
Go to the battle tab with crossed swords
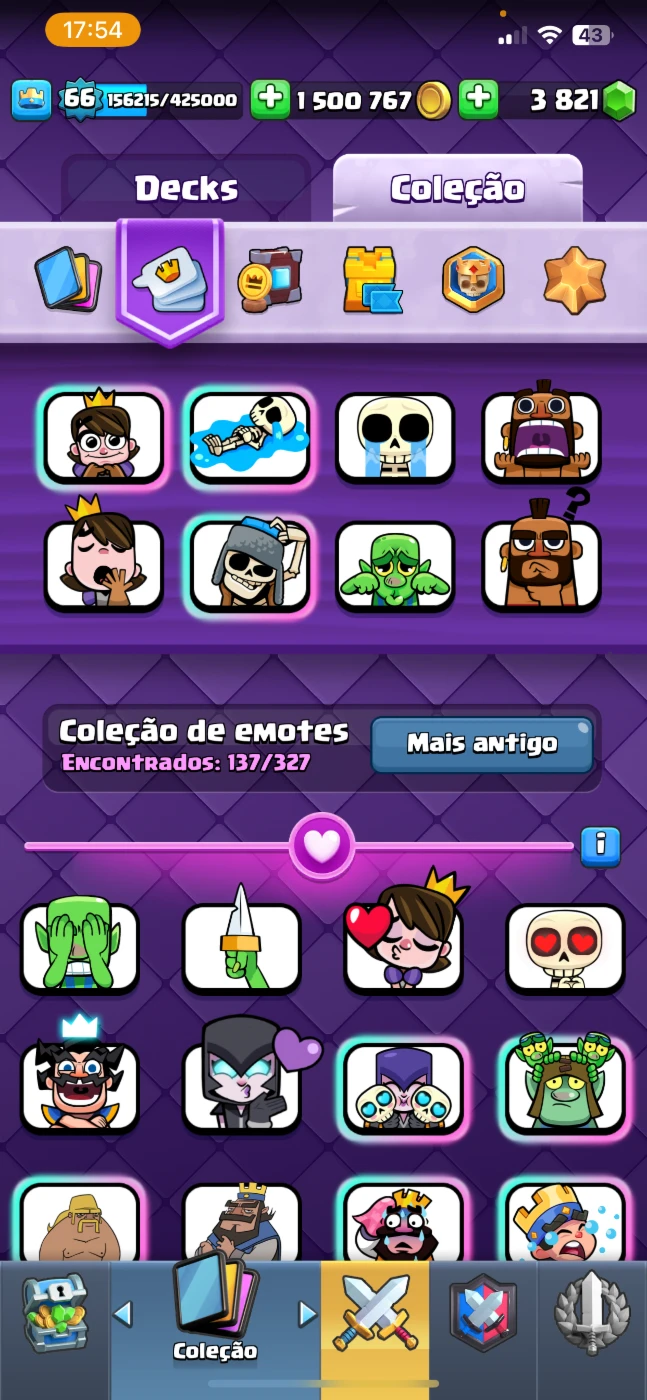point(375,1313)
